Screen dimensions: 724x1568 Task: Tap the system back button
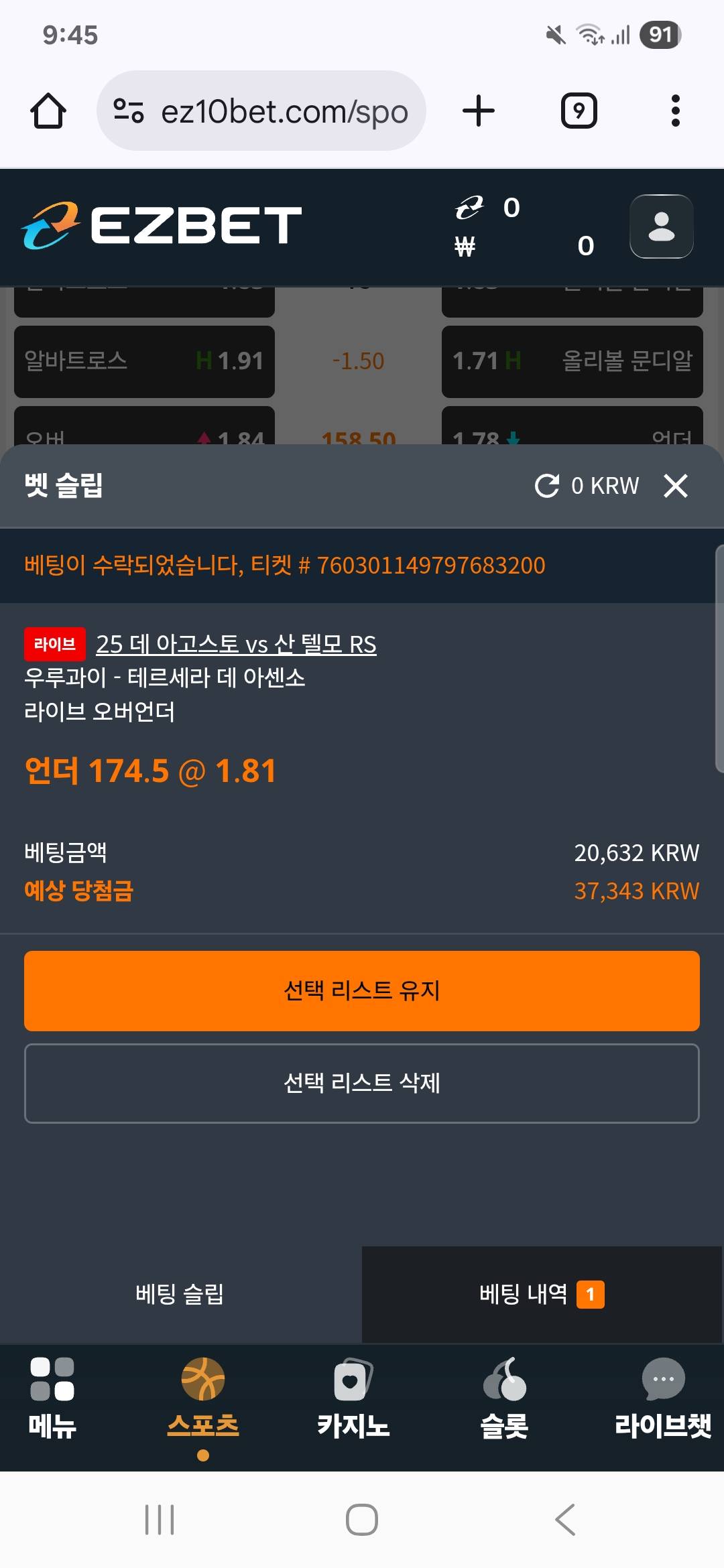click(x=565, y=1519)
